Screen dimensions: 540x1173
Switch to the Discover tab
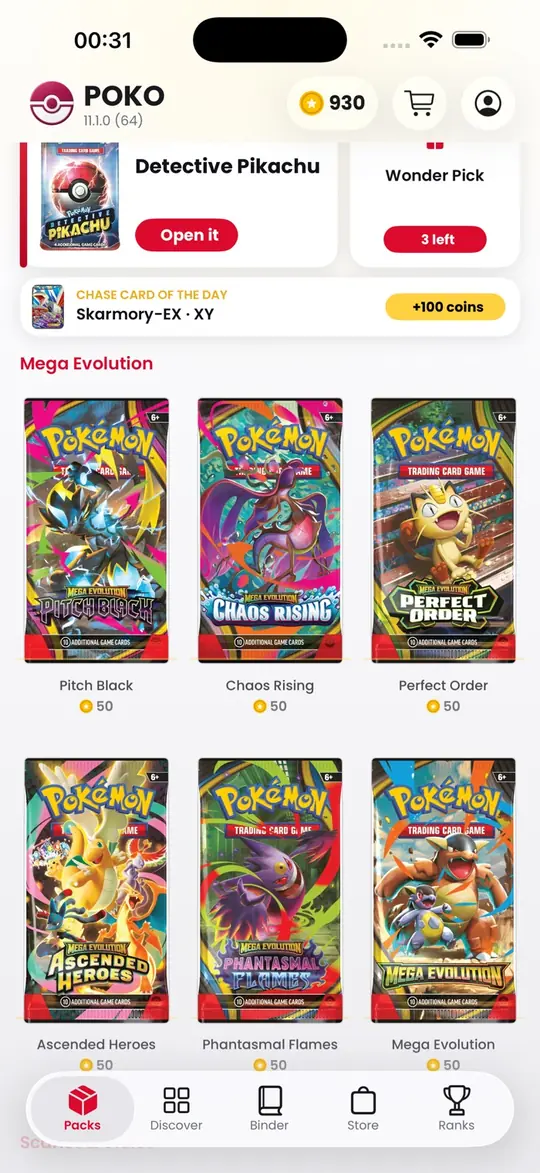click(177, 1109)
